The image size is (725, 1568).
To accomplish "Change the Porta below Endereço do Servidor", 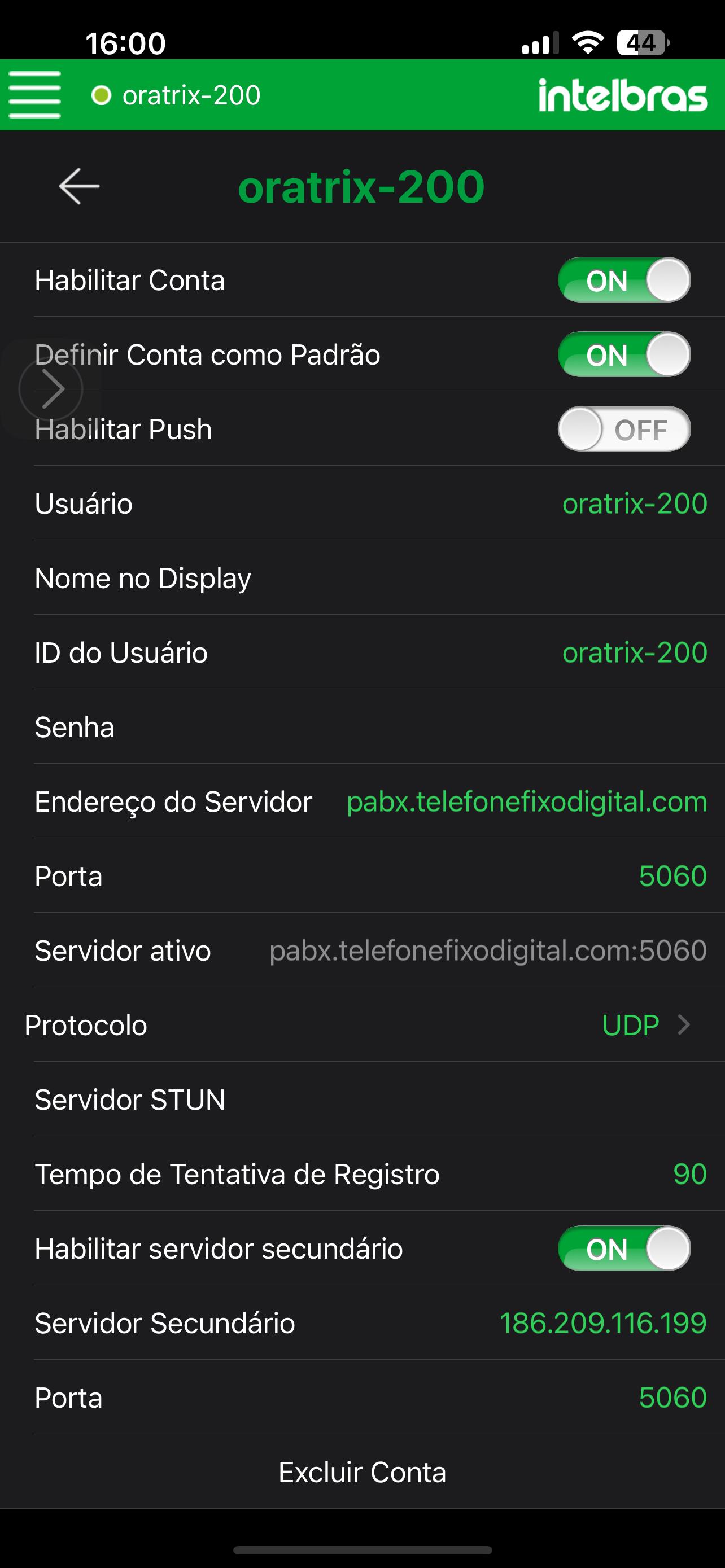I will coord(672,877).
